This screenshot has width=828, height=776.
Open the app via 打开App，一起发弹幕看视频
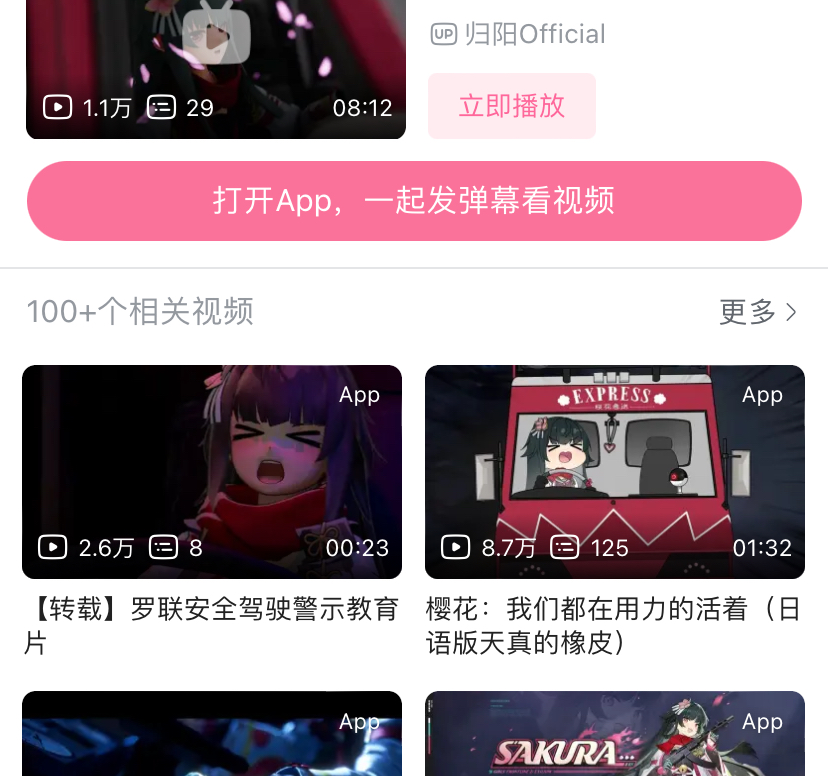pos(414,201)
